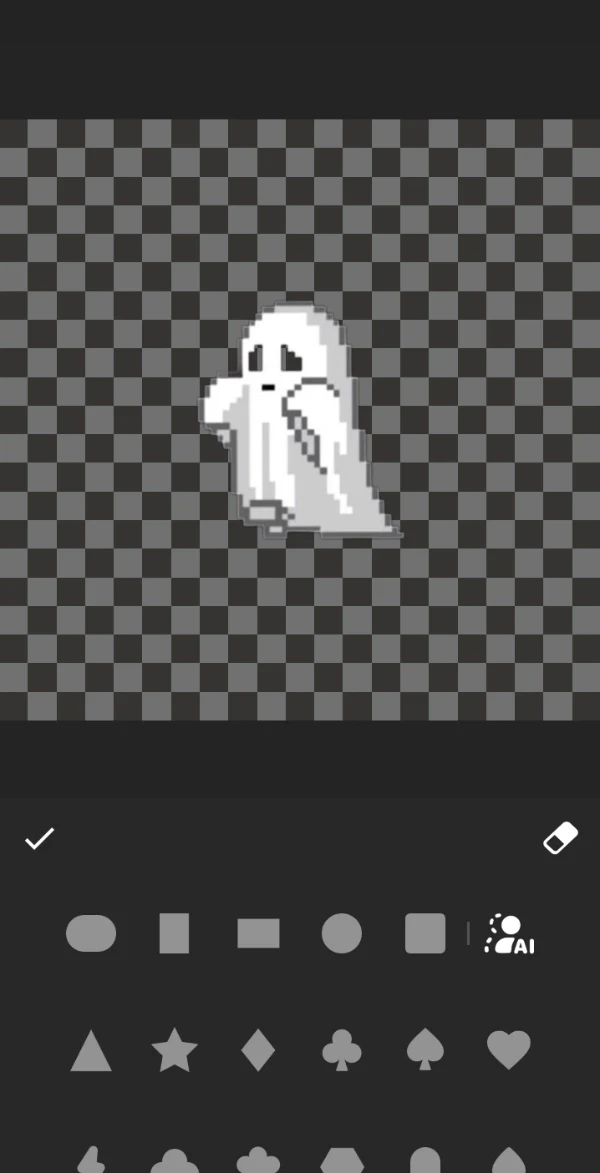Image resolution: width=600 pixels, height=1173 pixels.
Task: Confirm the cutout with the checkmark
Action: pos(40,839)
